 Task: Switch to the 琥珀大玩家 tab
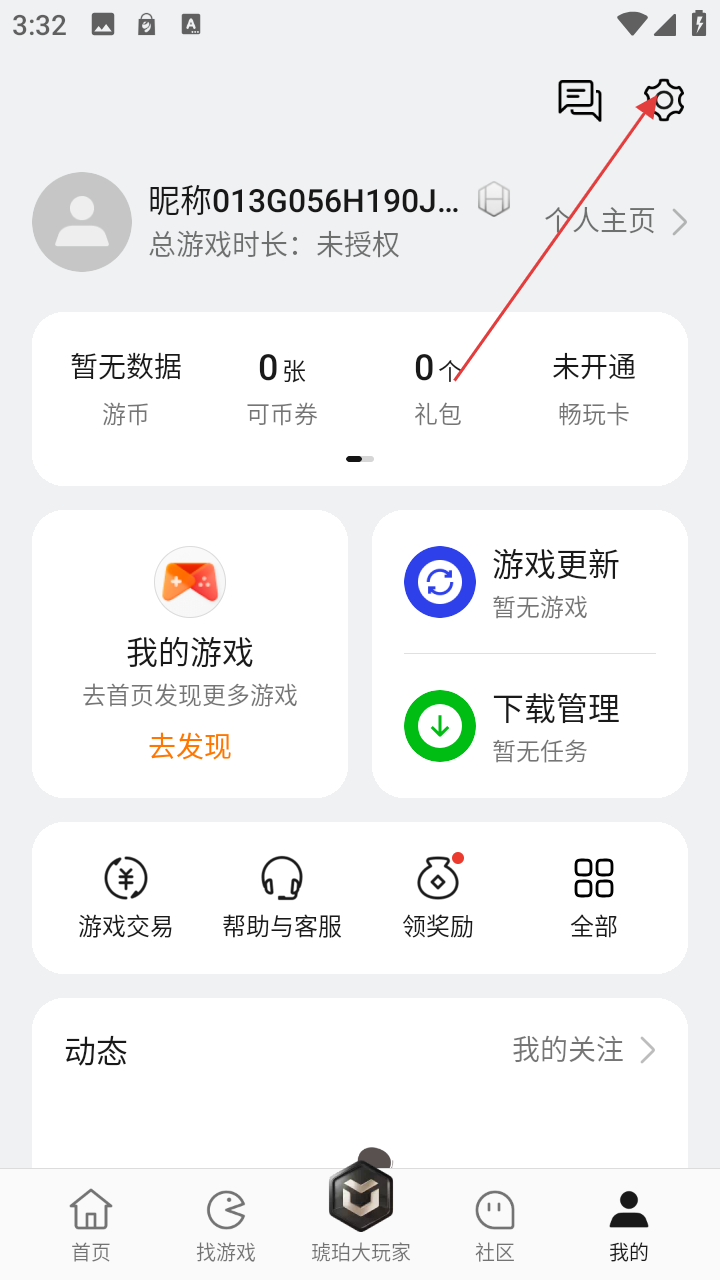pyautogui.click(x=361, y=1215)
